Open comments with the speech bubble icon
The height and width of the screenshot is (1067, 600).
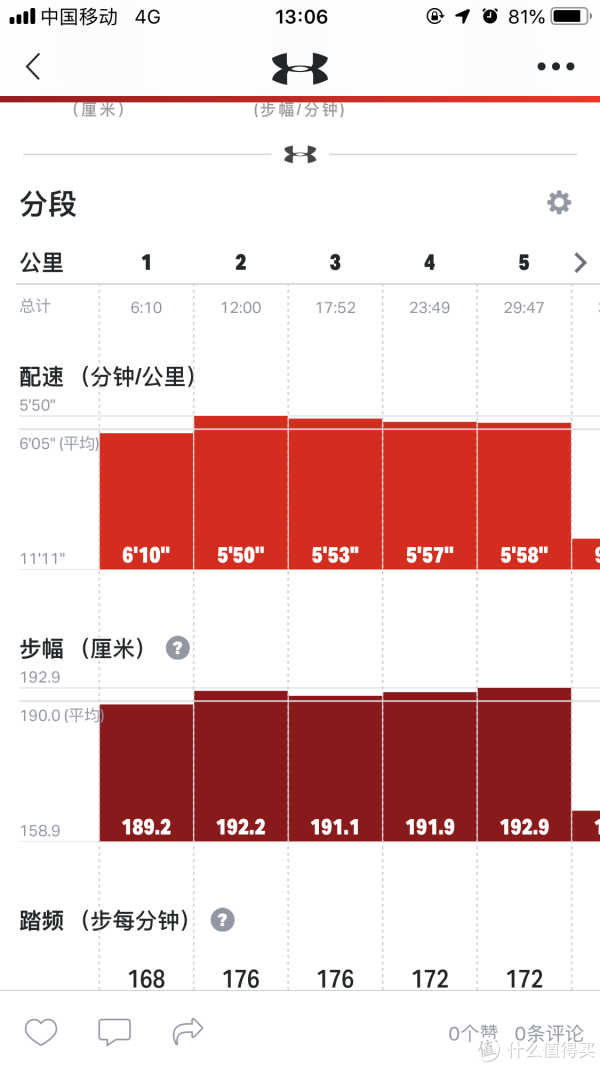[x=114, y=1032]
